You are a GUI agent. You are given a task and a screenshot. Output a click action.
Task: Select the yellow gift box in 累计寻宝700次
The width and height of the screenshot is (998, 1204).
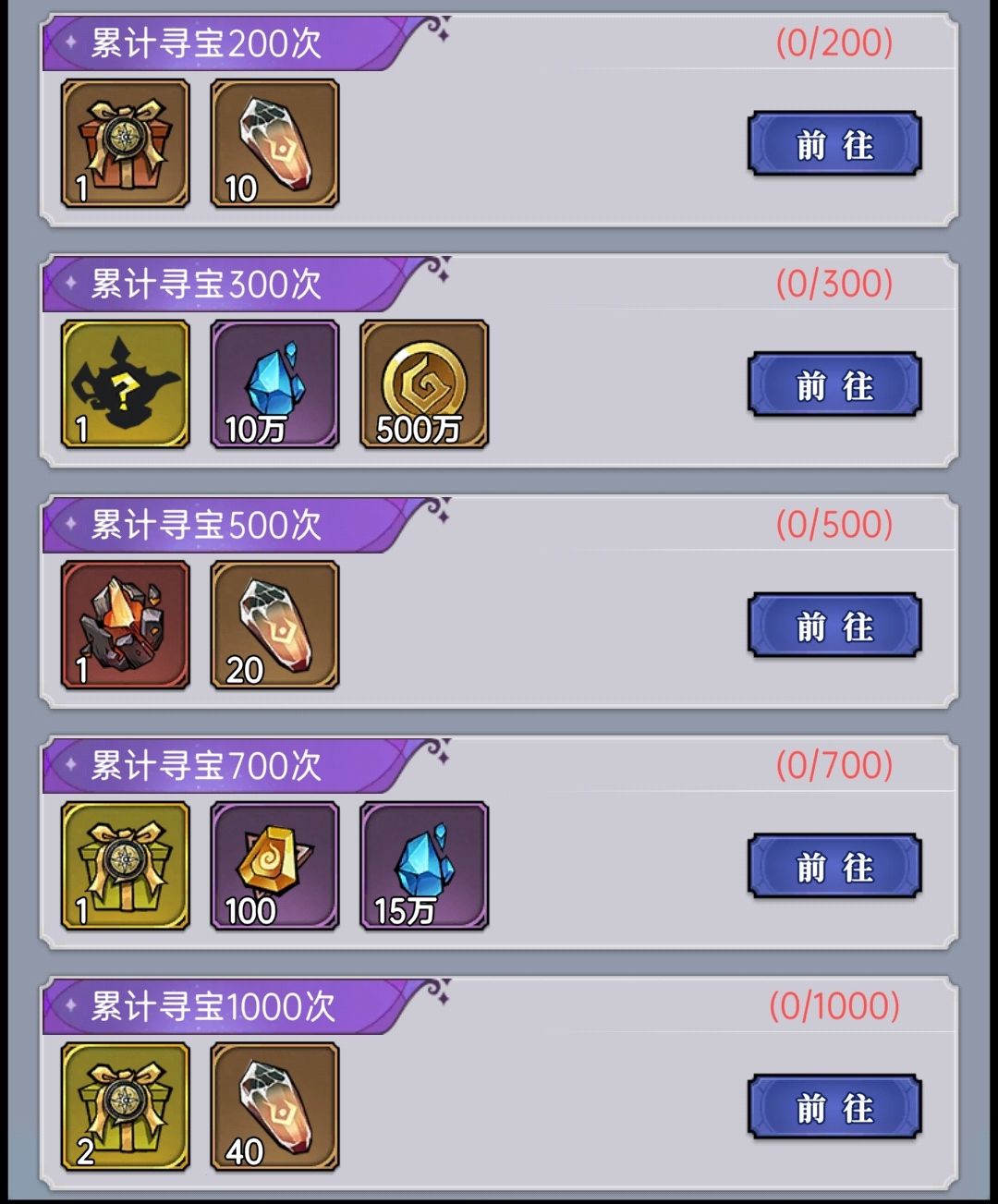coord(125,866)
